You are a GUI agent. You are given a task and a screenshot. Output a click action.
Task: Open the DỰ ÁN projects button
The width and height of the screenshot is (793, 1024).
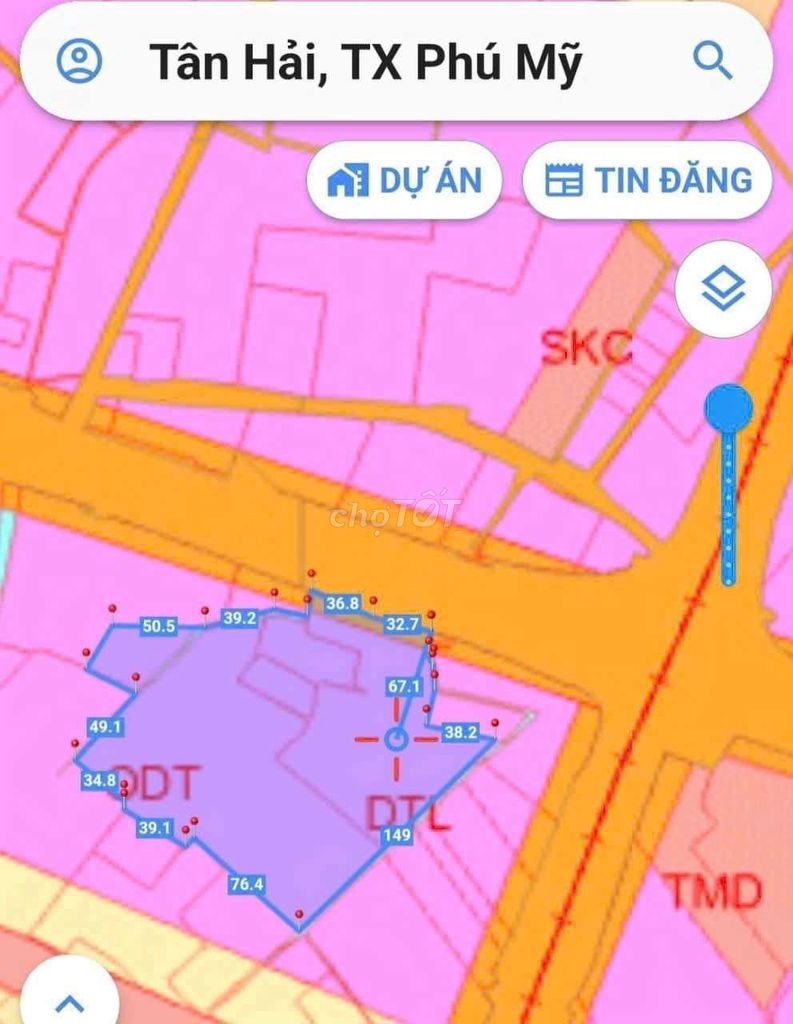tap(404, 181)
